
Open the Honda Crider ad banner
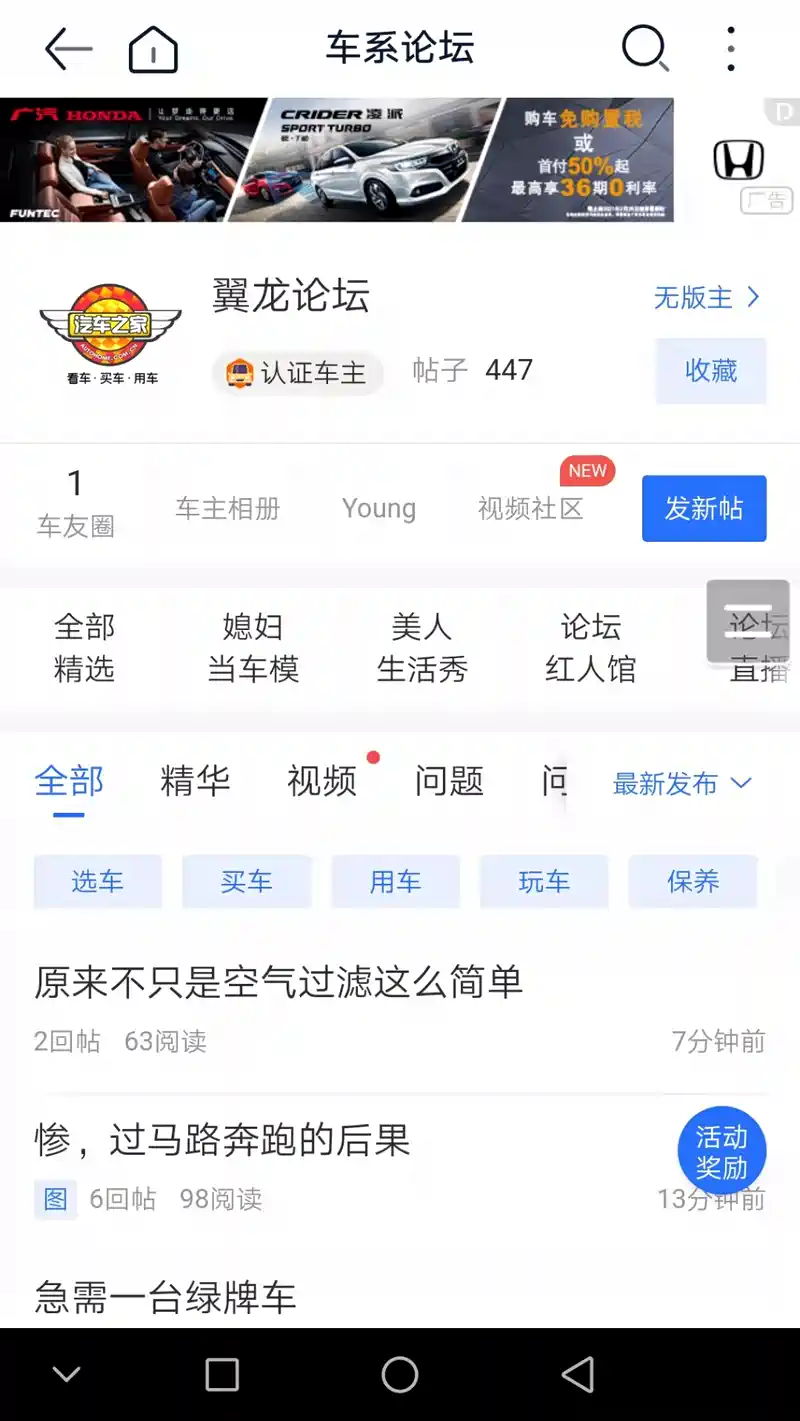336,160
